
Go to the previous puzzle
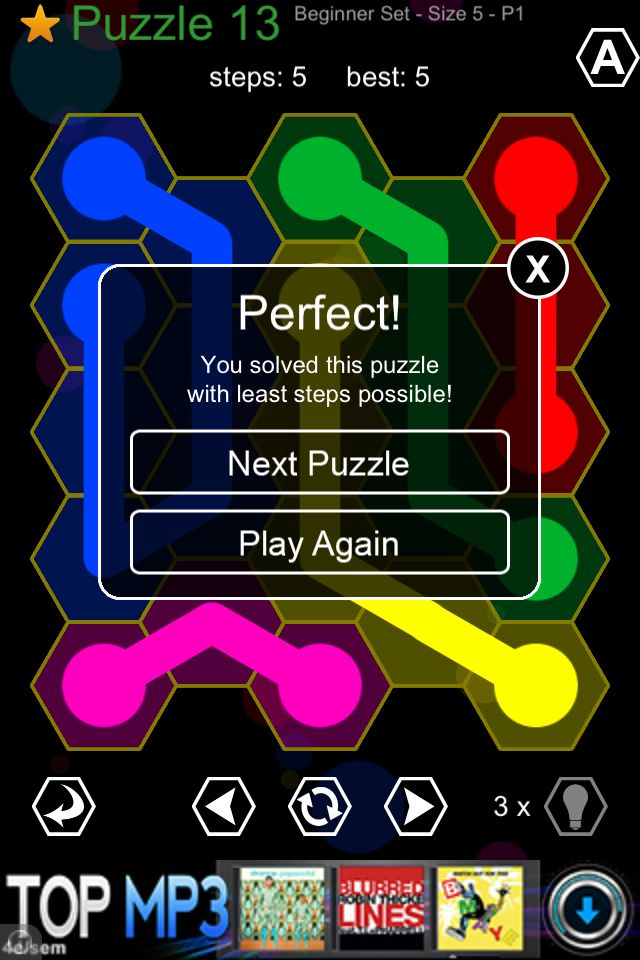click(x=222, y=806)
